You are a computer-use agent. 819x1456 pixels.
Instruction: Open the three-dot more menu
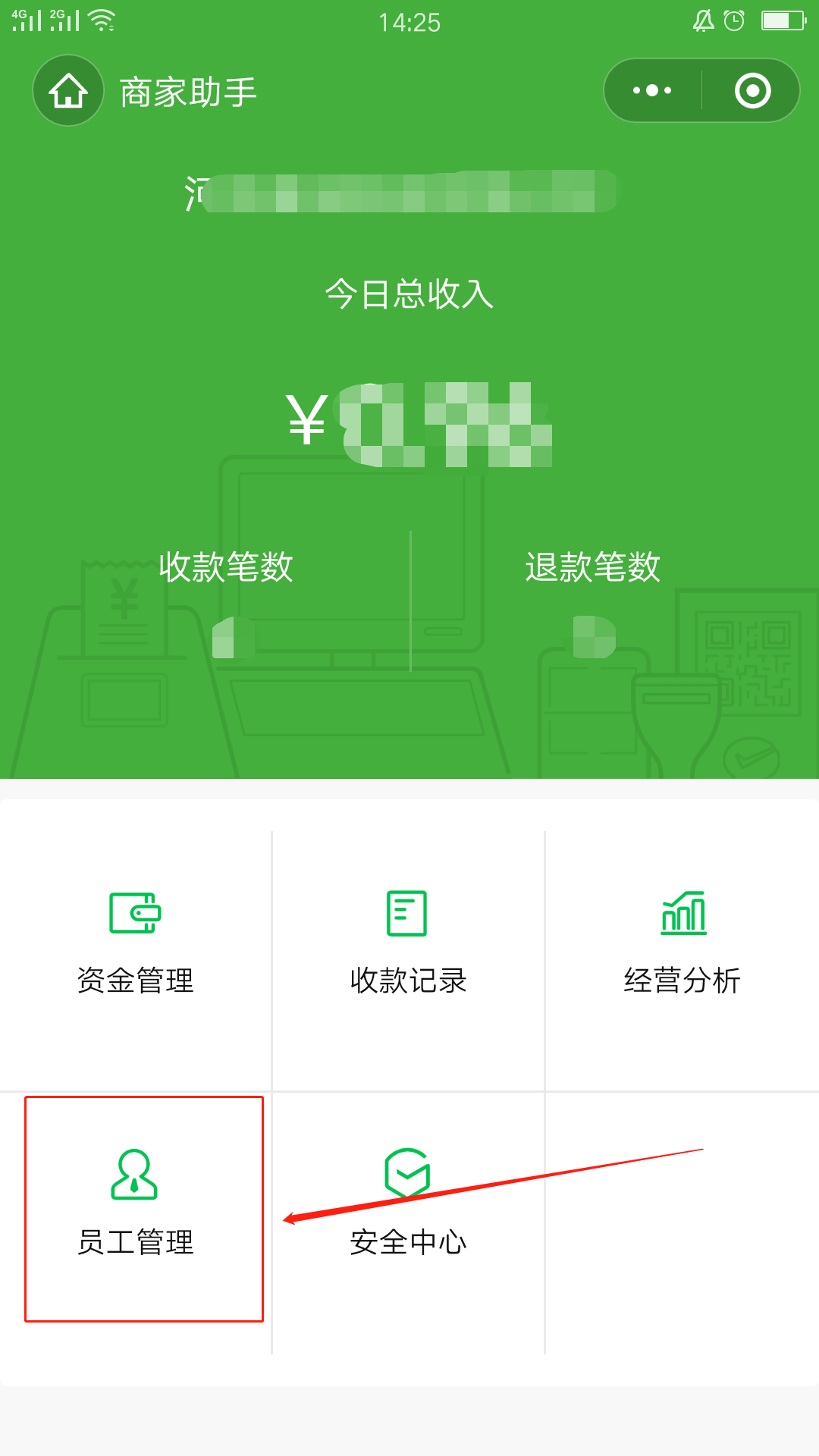(652, 91)
